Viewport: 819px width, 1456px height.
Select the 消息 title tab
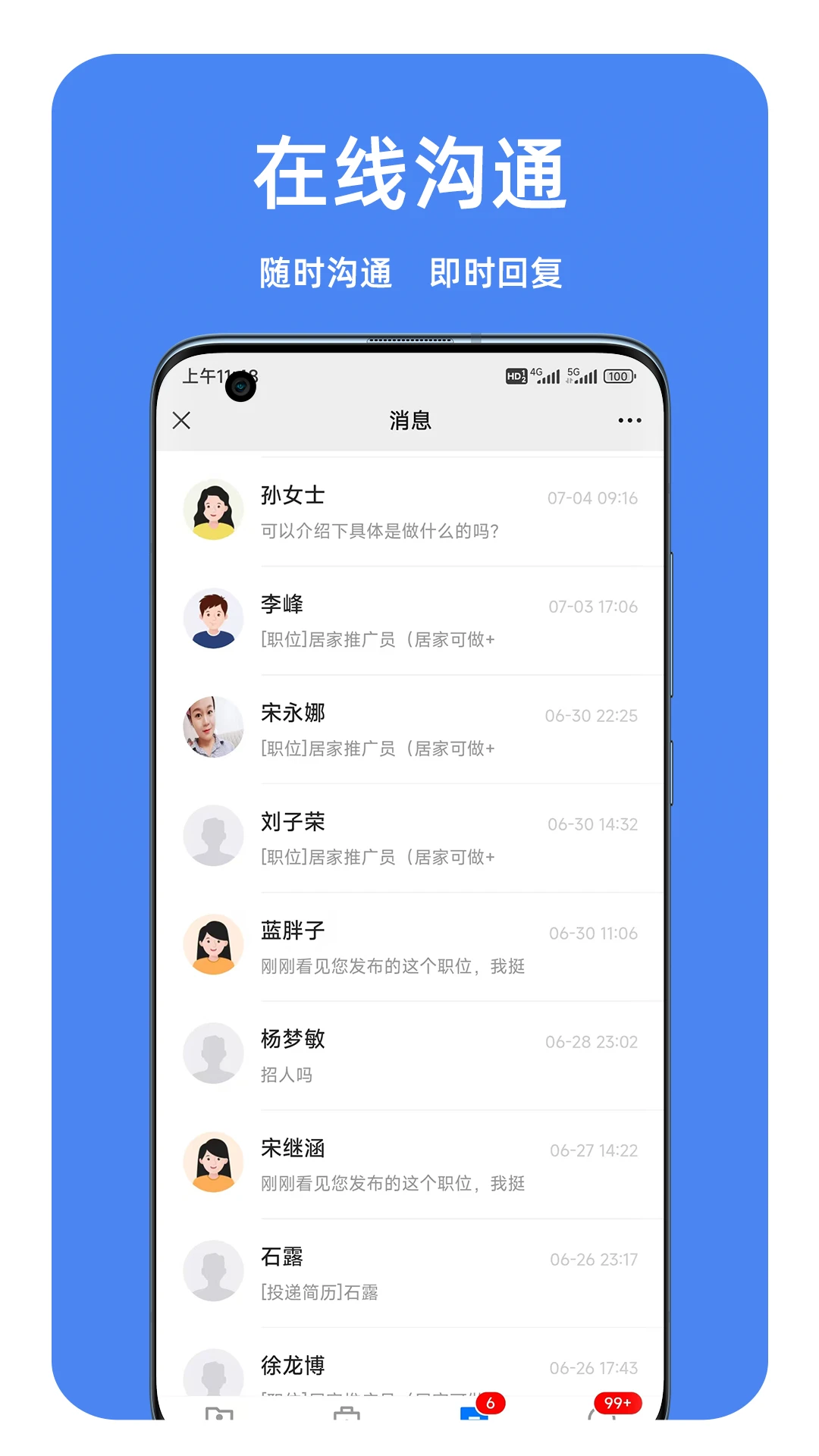tap(409, 420)
